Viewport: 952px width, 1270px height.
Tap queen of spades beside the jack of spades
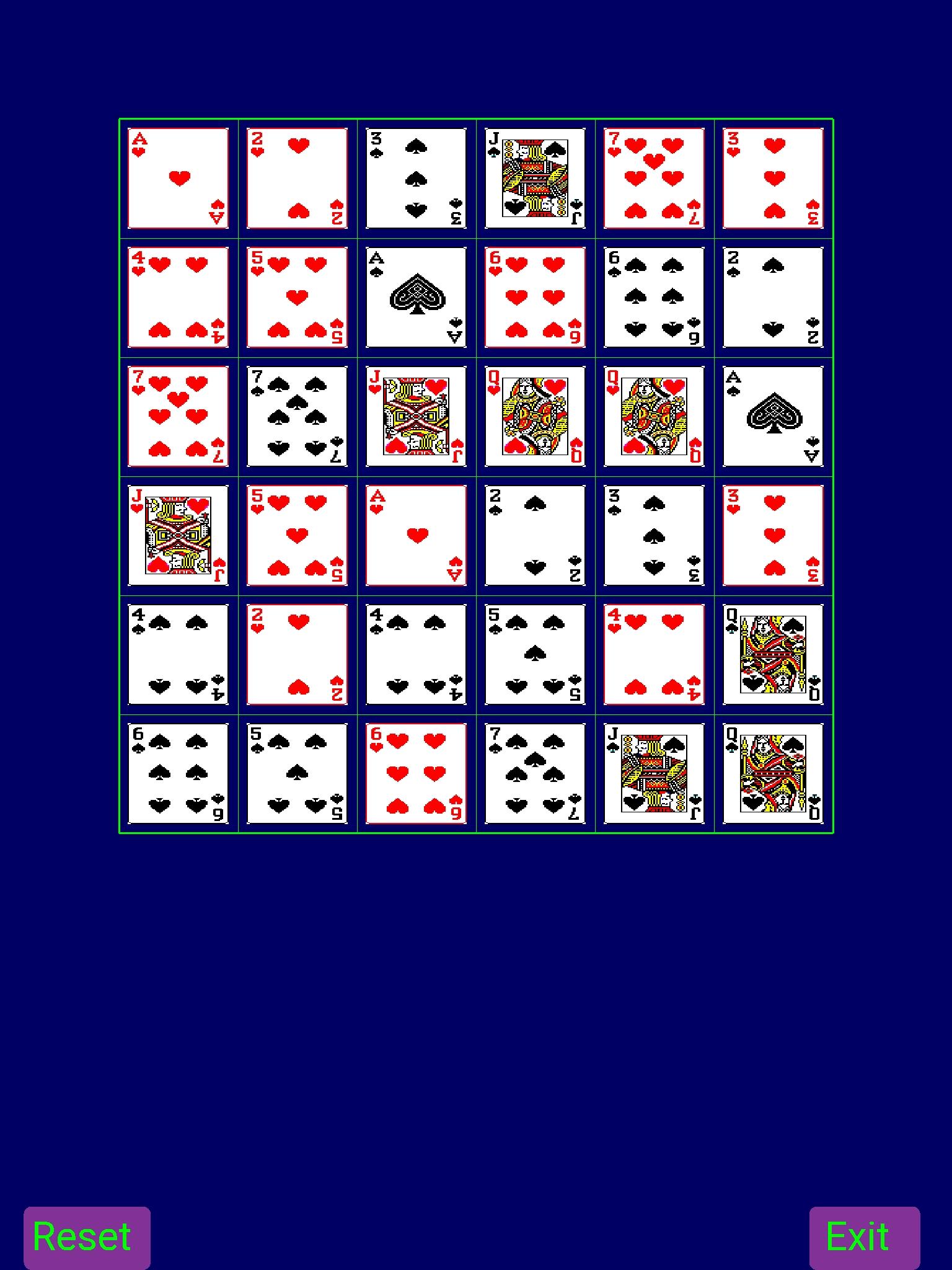(773, 774)
